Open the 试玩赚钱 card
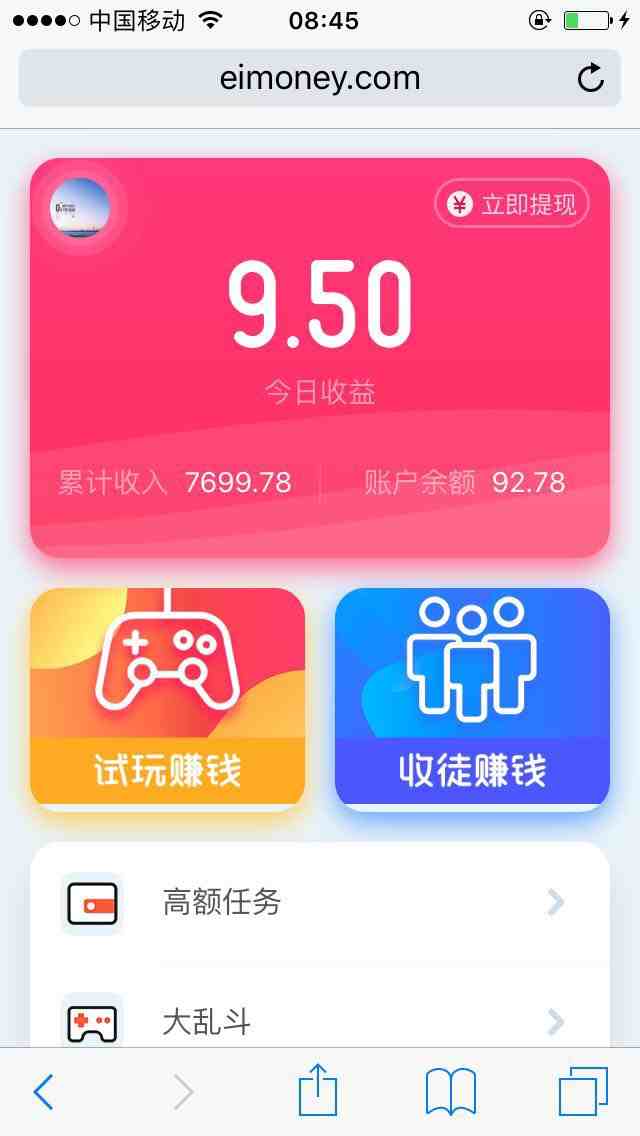Viewport: 640px width, 1136px height. tap(167, 697)
